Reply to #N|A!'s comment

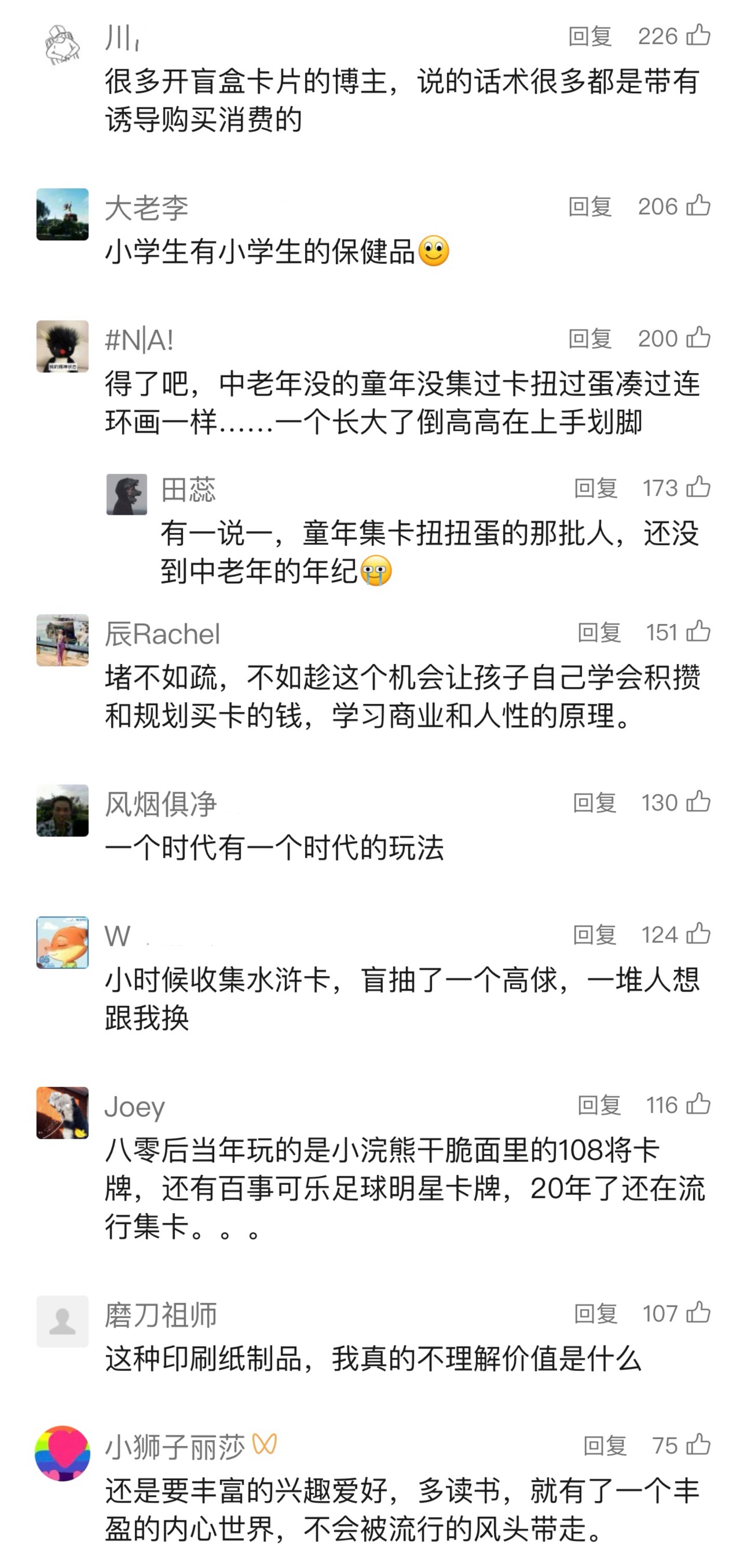pyautogui.click(x=589, y=338)
